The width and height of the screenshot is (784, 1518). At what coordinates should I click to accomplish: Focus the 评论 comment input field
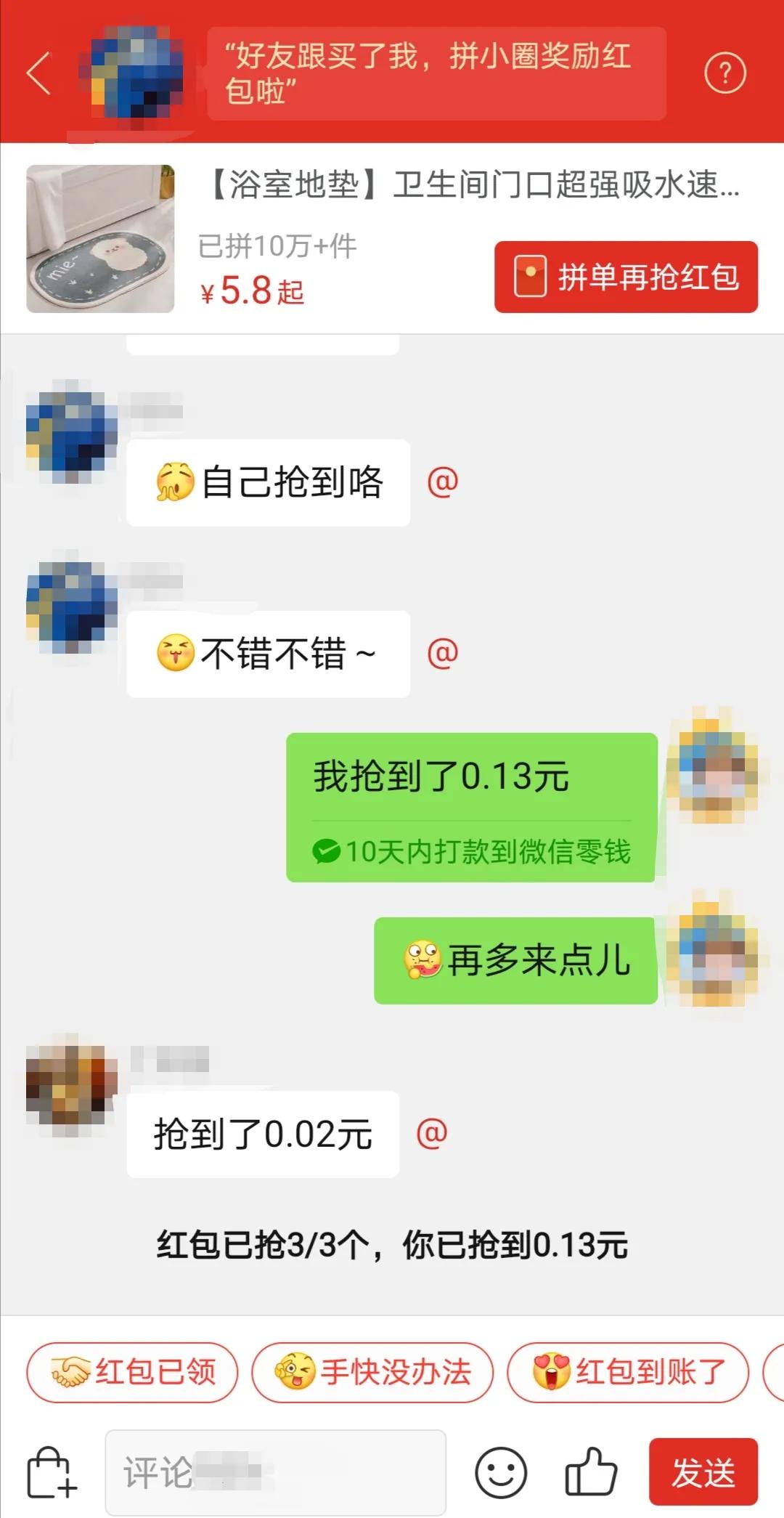click(276, 1472)
